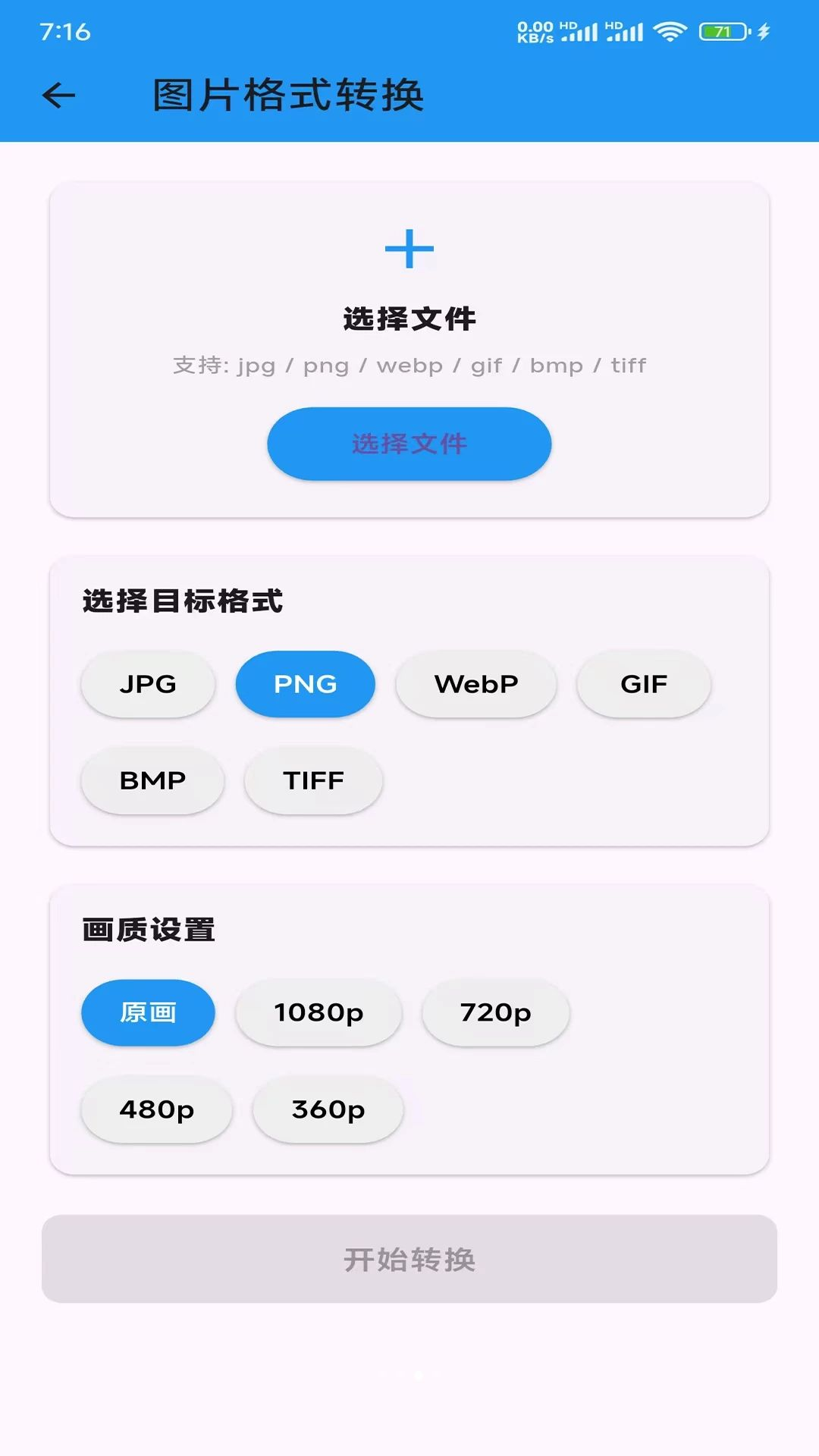Choose the PNG format chip
The height and width of the screenshot is (1456, 819).
pos(305,684)
